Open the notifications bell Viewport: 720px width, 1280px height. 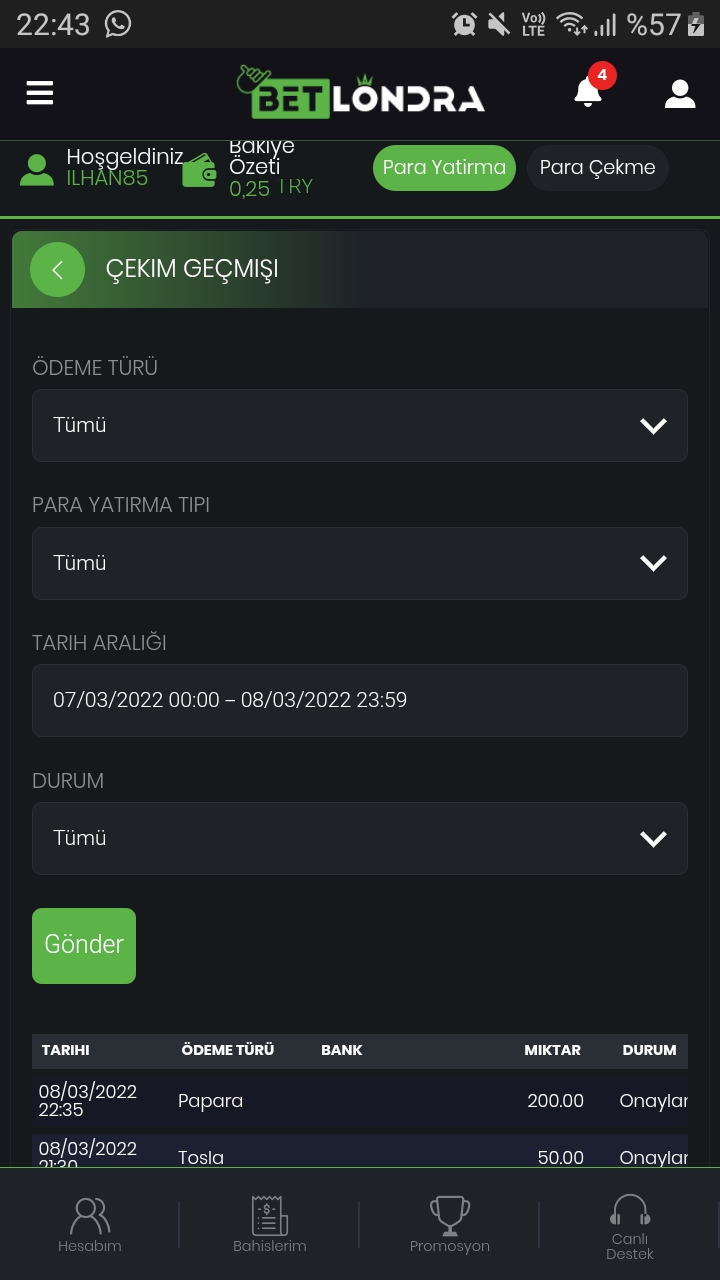pyautogui.click(x=589, y=93)
